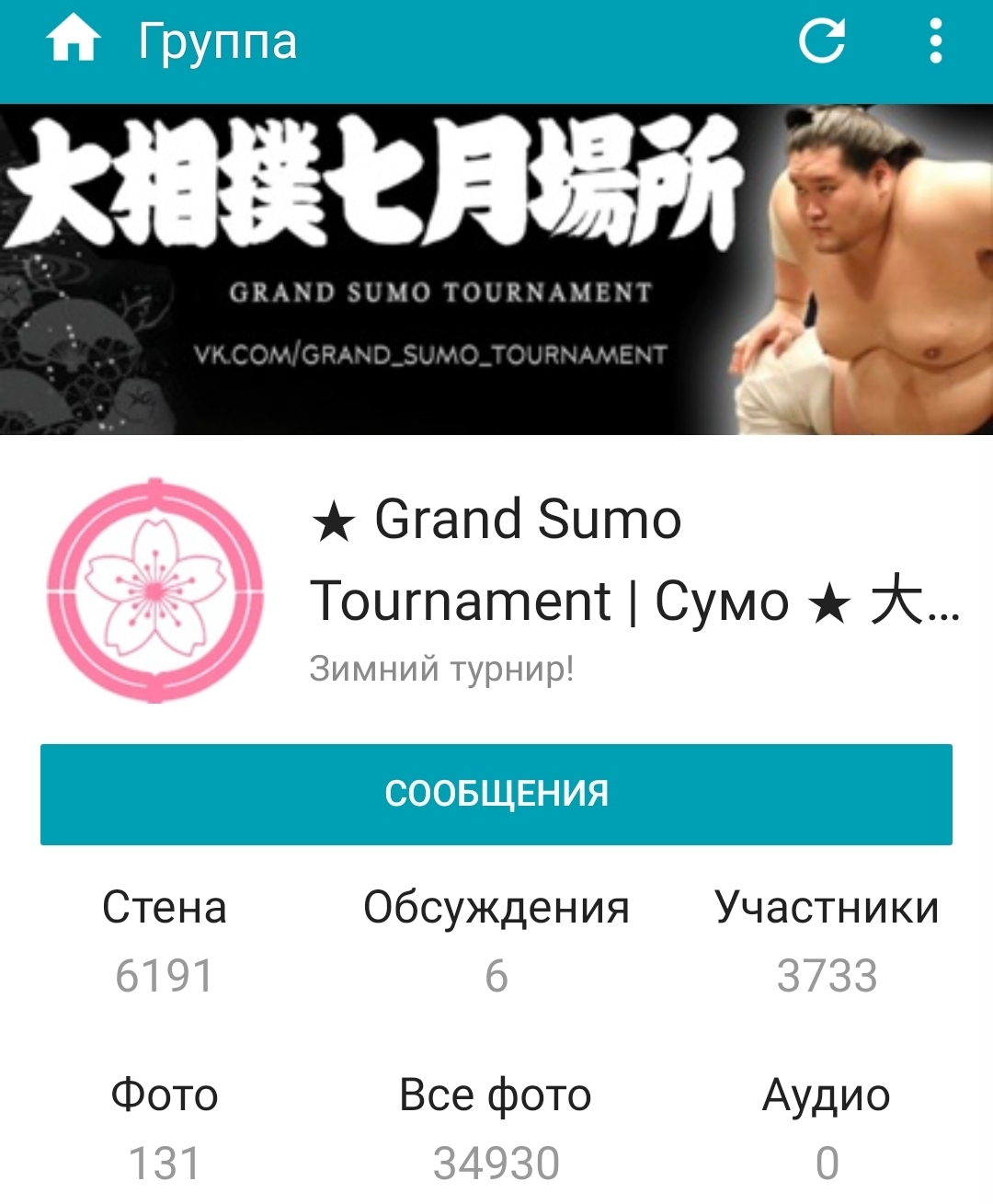Show the Участники list
Screen dimensions: 993x1204
click(827, 940)
